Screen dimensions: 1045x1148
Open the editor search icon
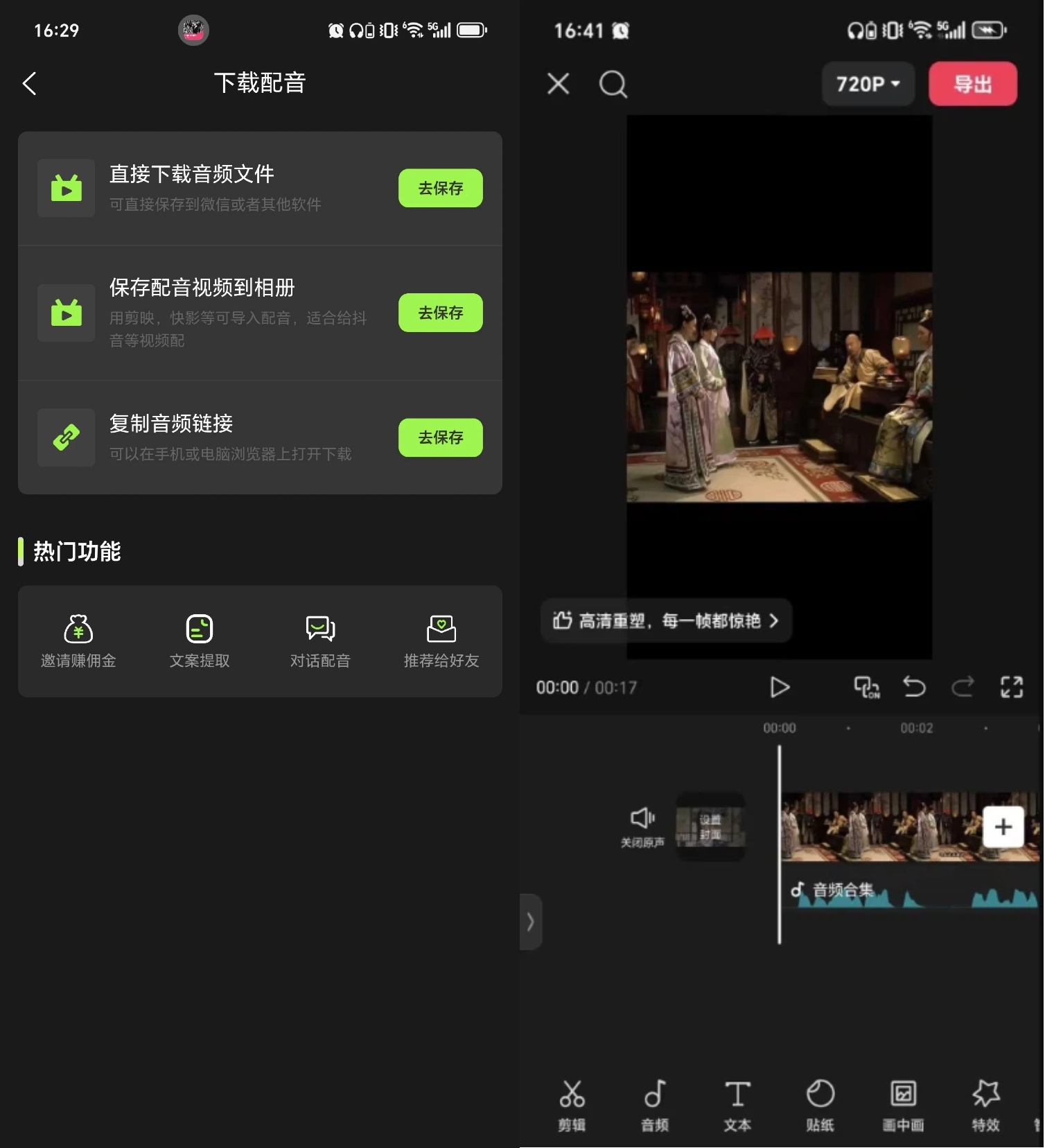(613, 85)
